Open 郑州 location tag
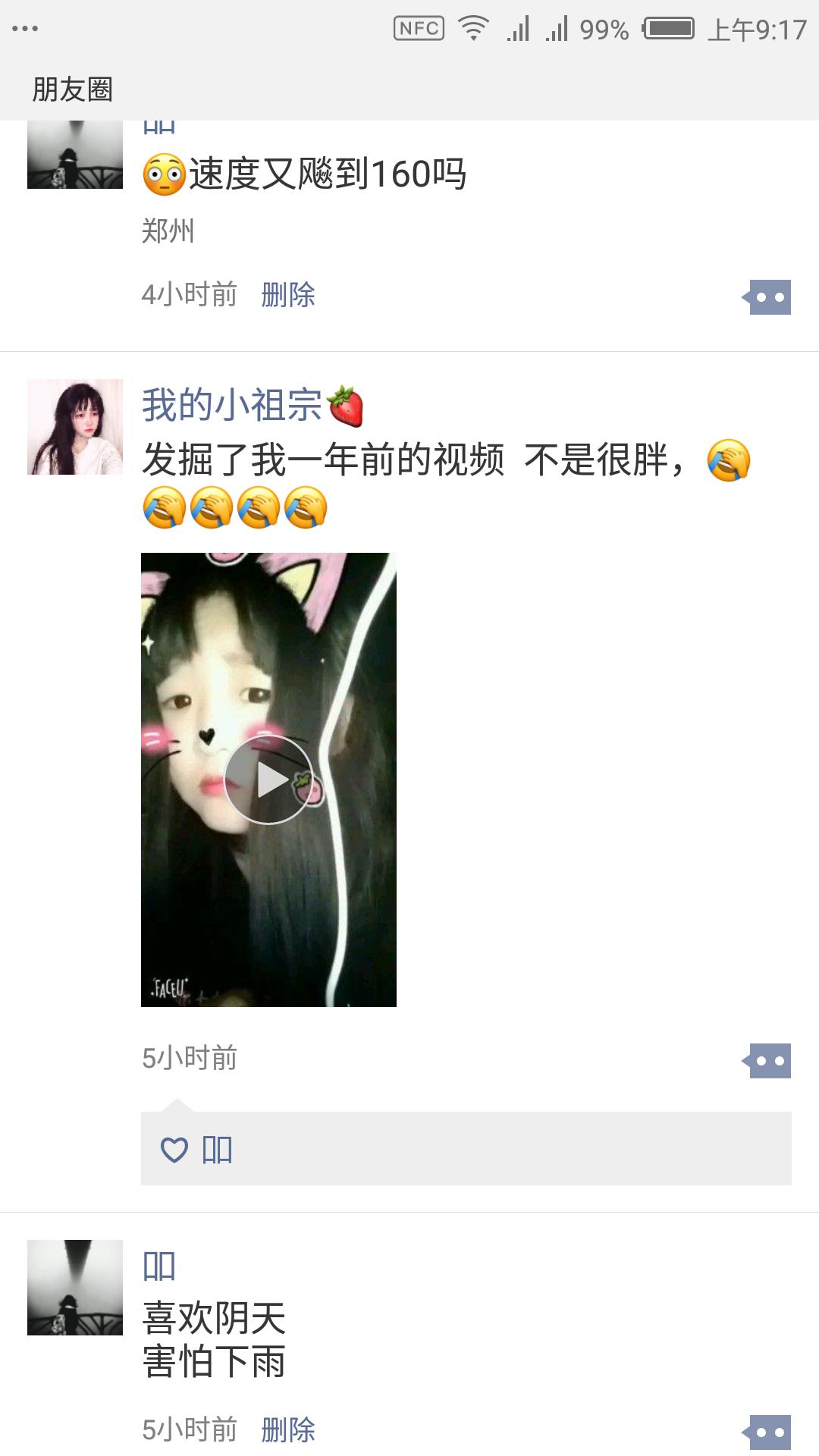 [x=168, y=231]
